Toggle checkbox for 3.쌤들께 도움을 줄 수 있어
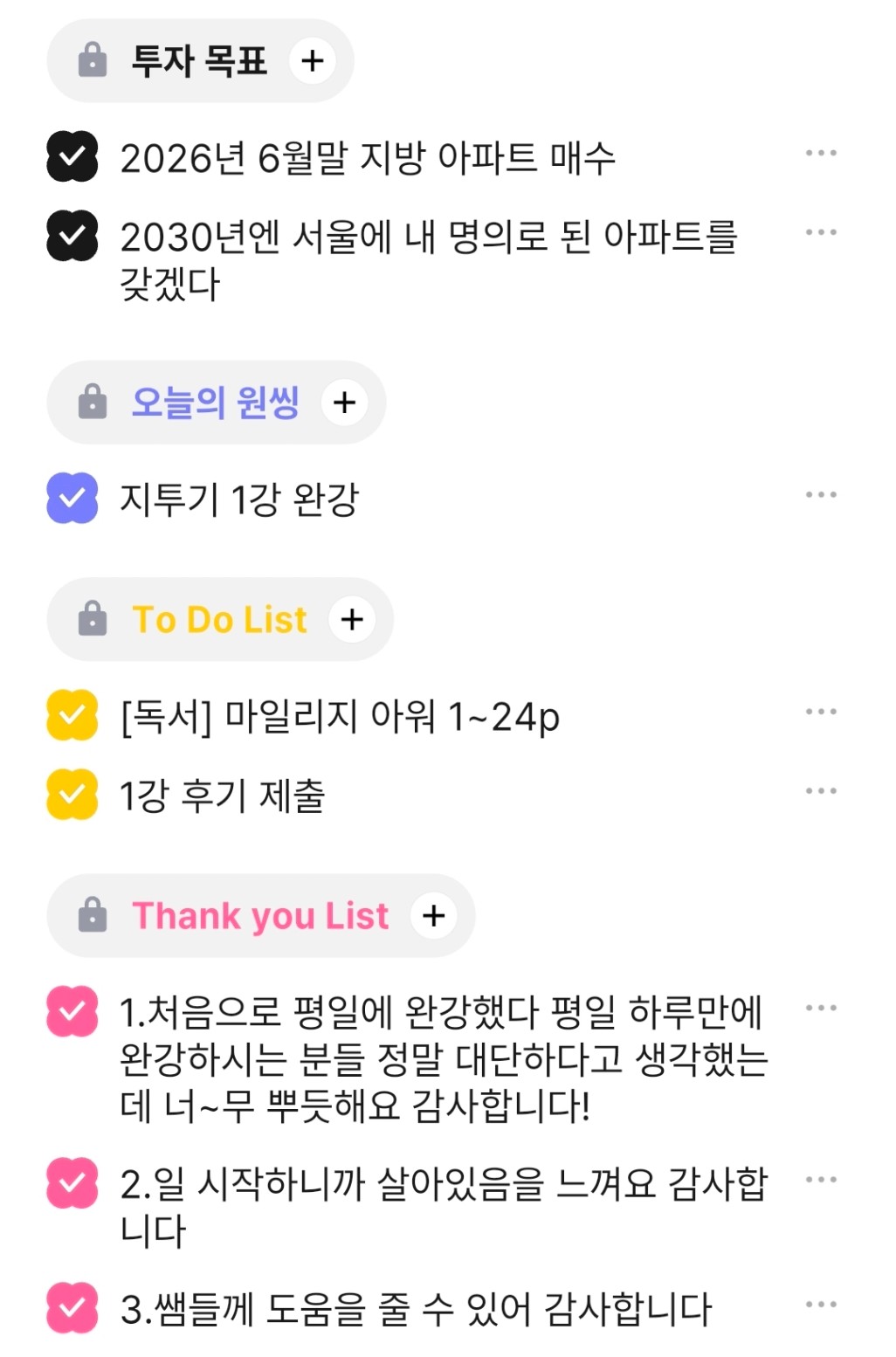 (x=72, y=1308)
